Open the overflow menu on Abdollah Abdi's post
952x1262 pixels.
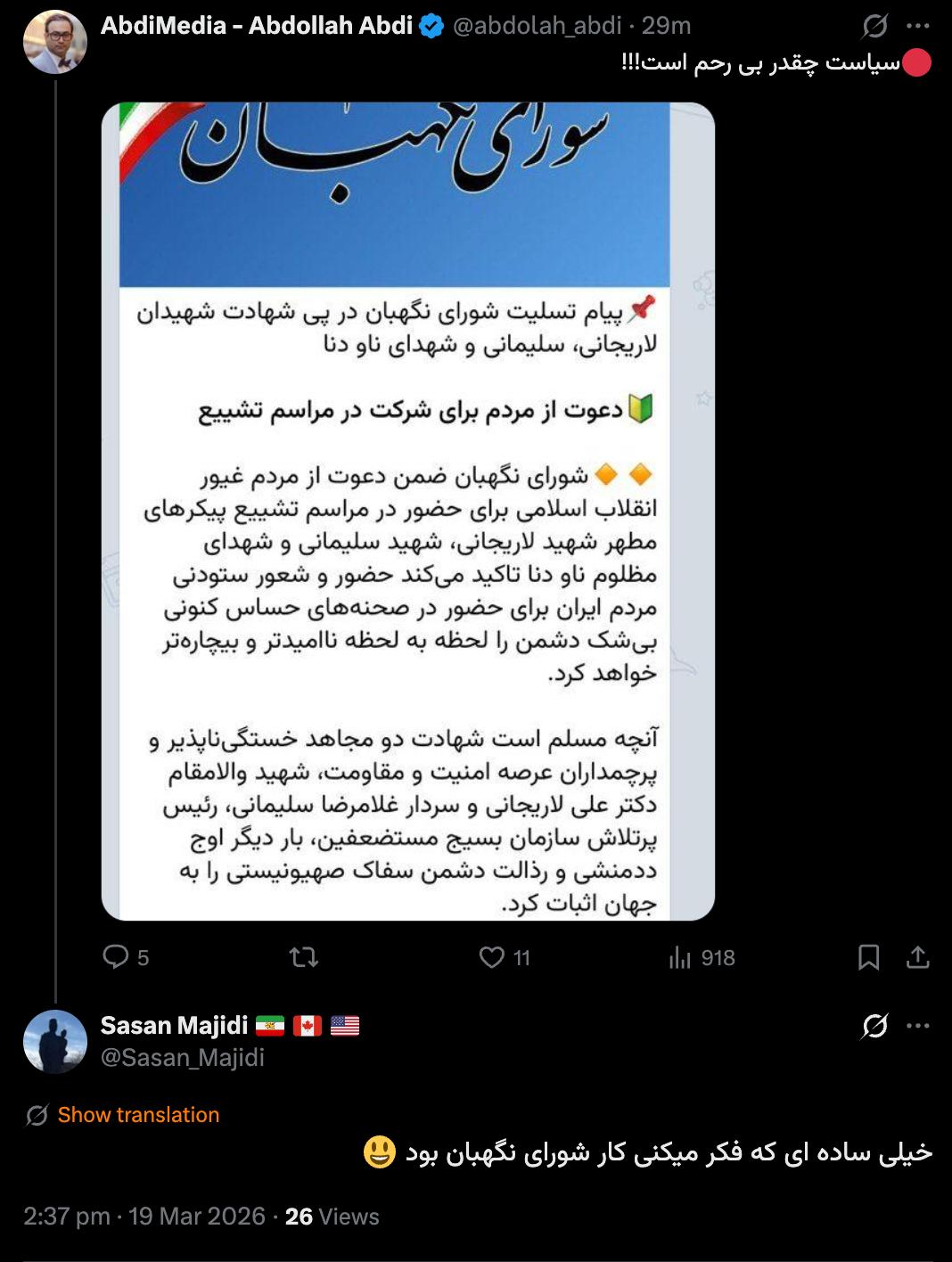918,27
